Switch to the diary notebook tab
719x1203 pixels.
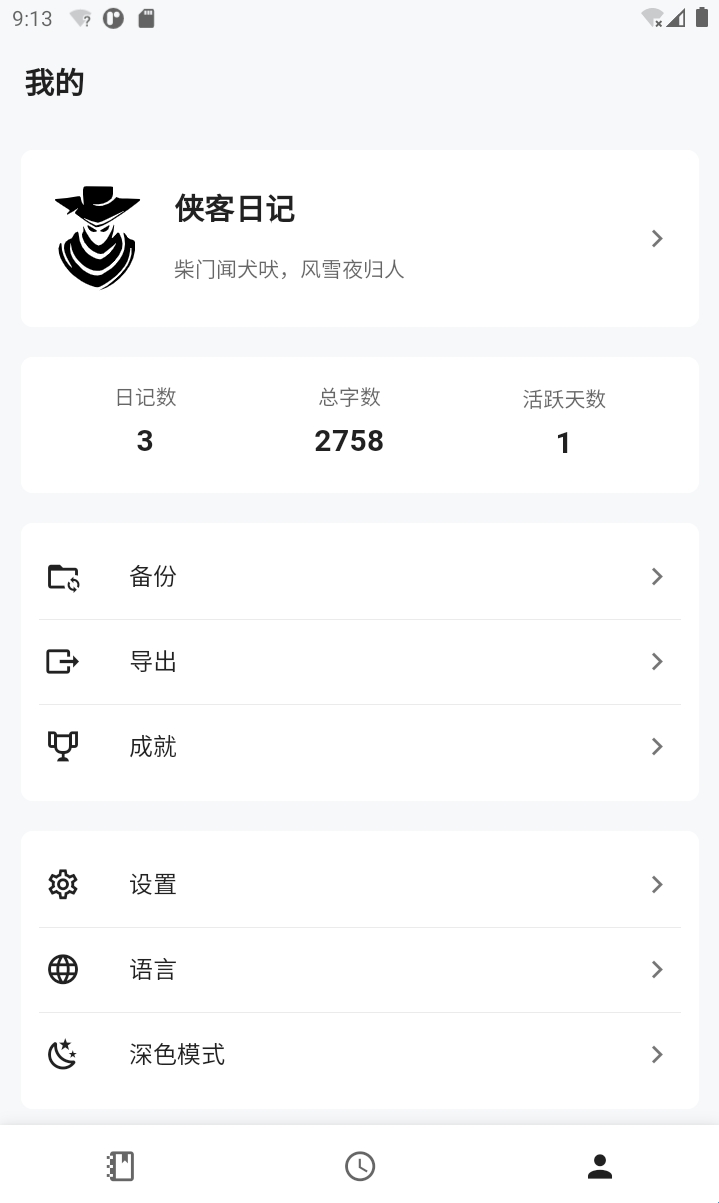coord(120,1166)
